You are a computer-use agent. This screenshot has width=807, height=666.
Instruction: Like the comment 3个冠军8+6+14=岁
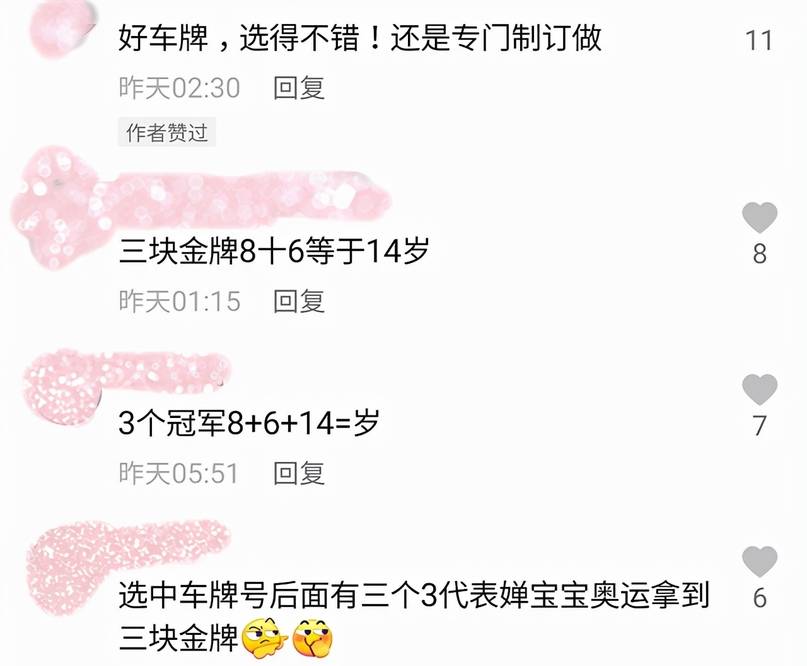759,388
